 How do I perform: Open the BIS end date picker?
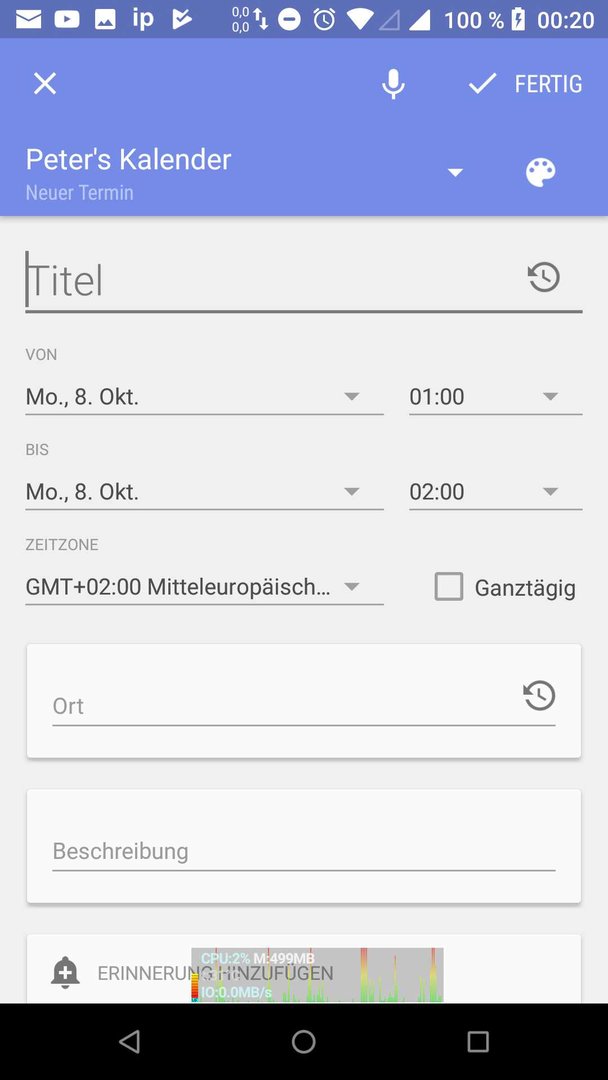coord(204,492)
